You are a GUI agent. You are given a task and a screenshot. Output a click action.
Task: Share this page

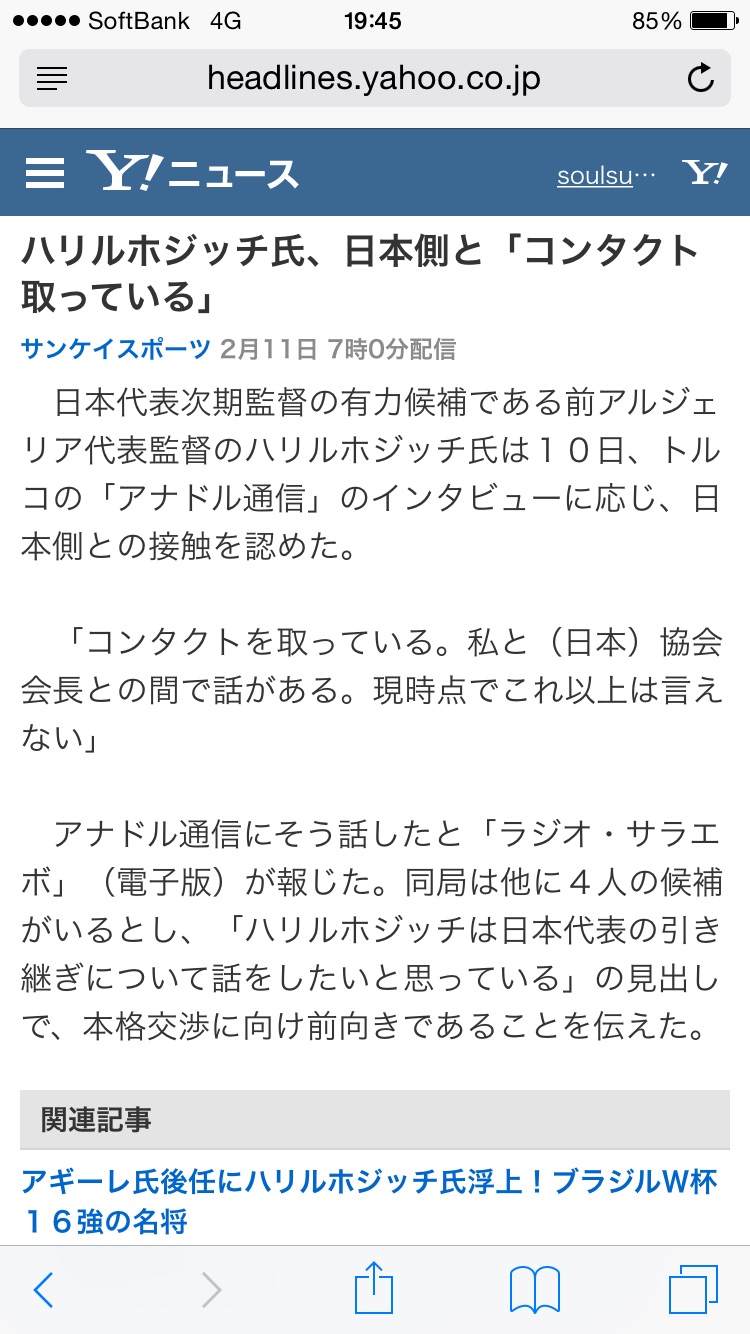pyautogui.click(x=374, y=1288)
